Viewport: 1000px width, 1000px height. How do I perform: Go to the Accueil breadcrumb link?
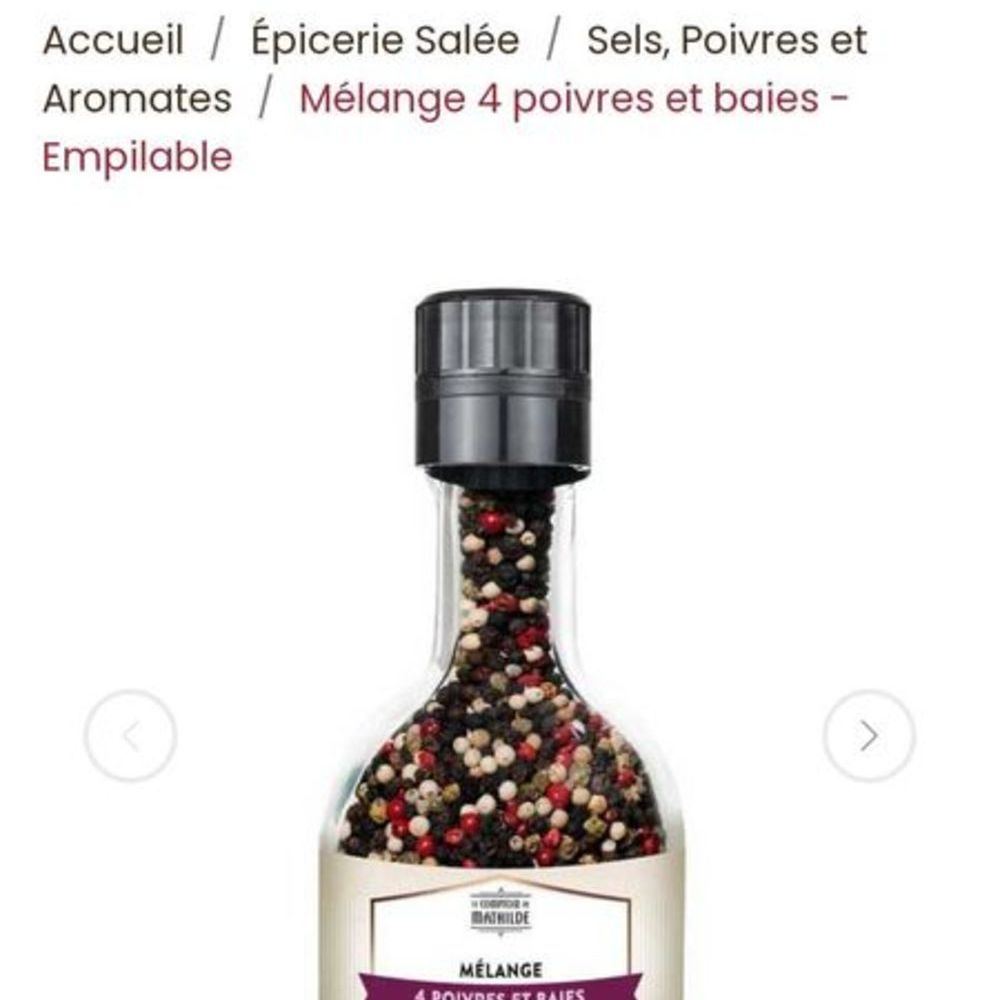(x=113, y=41)
